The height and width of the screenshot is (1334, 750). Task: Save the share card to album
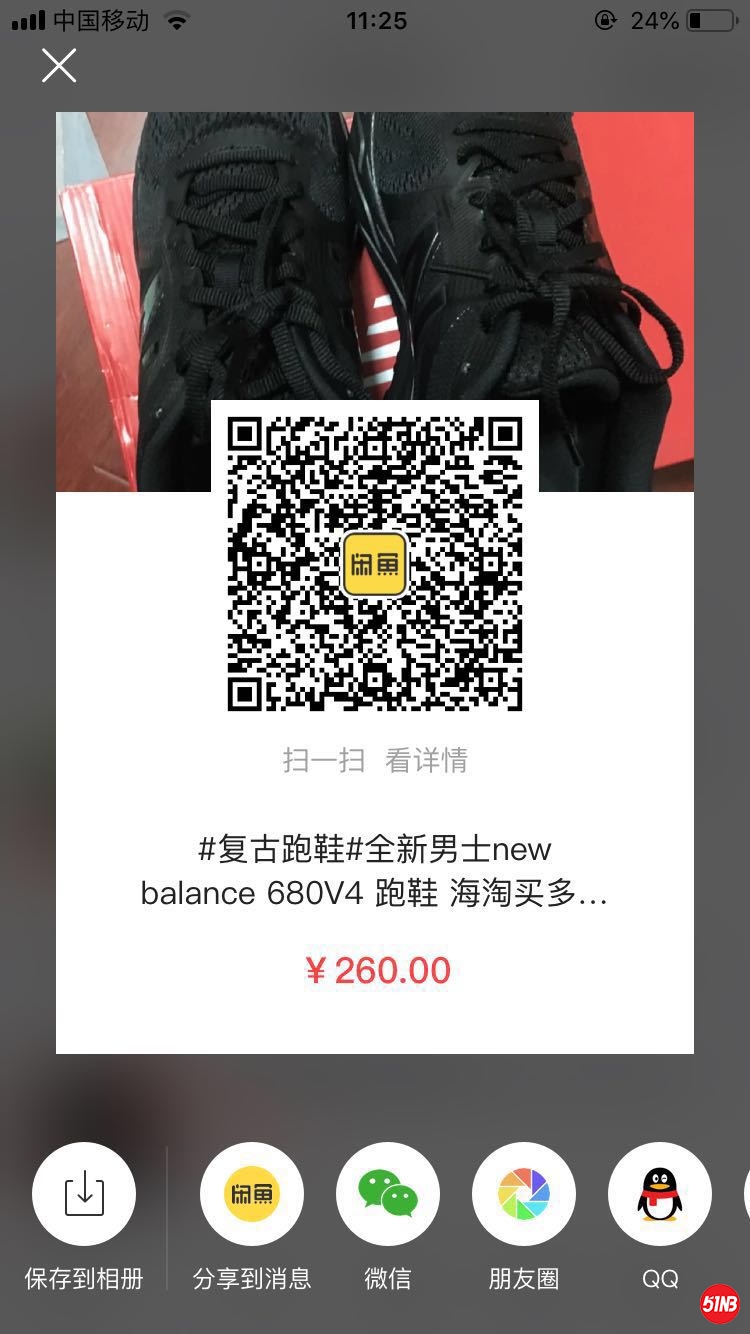tap(84, 1194)
